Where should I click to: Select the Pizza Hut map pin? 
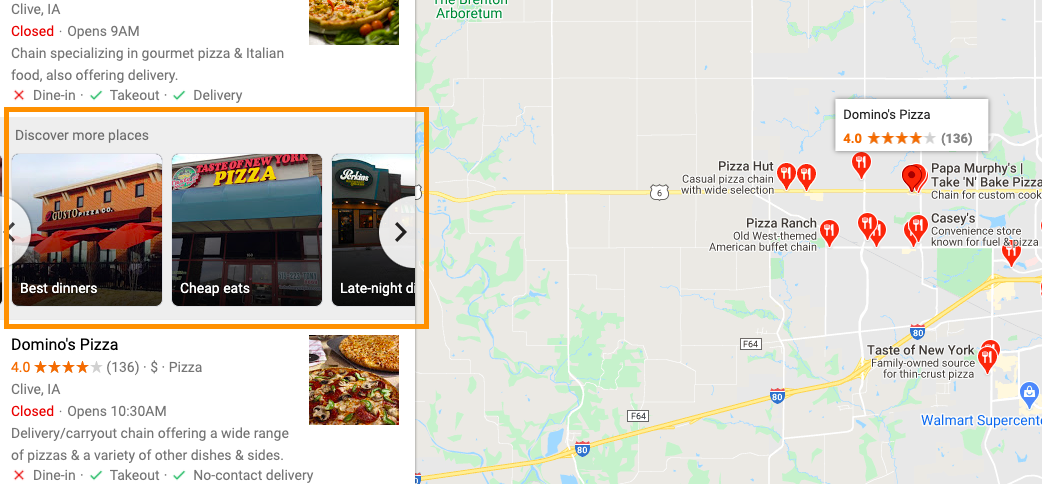coord(787,175)
